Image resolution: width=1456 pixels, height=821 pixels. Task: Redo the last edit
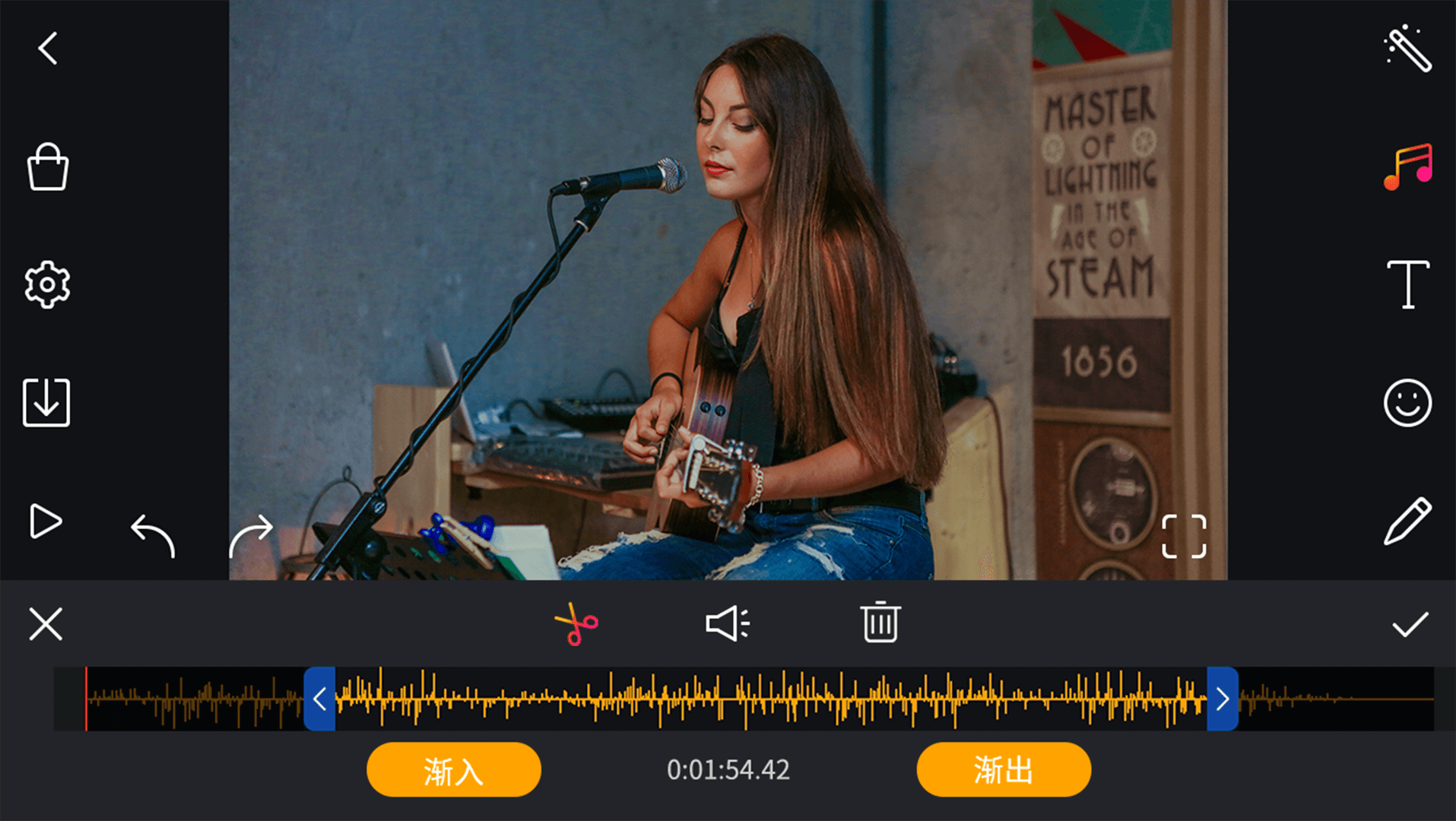(x=251, y=535)
